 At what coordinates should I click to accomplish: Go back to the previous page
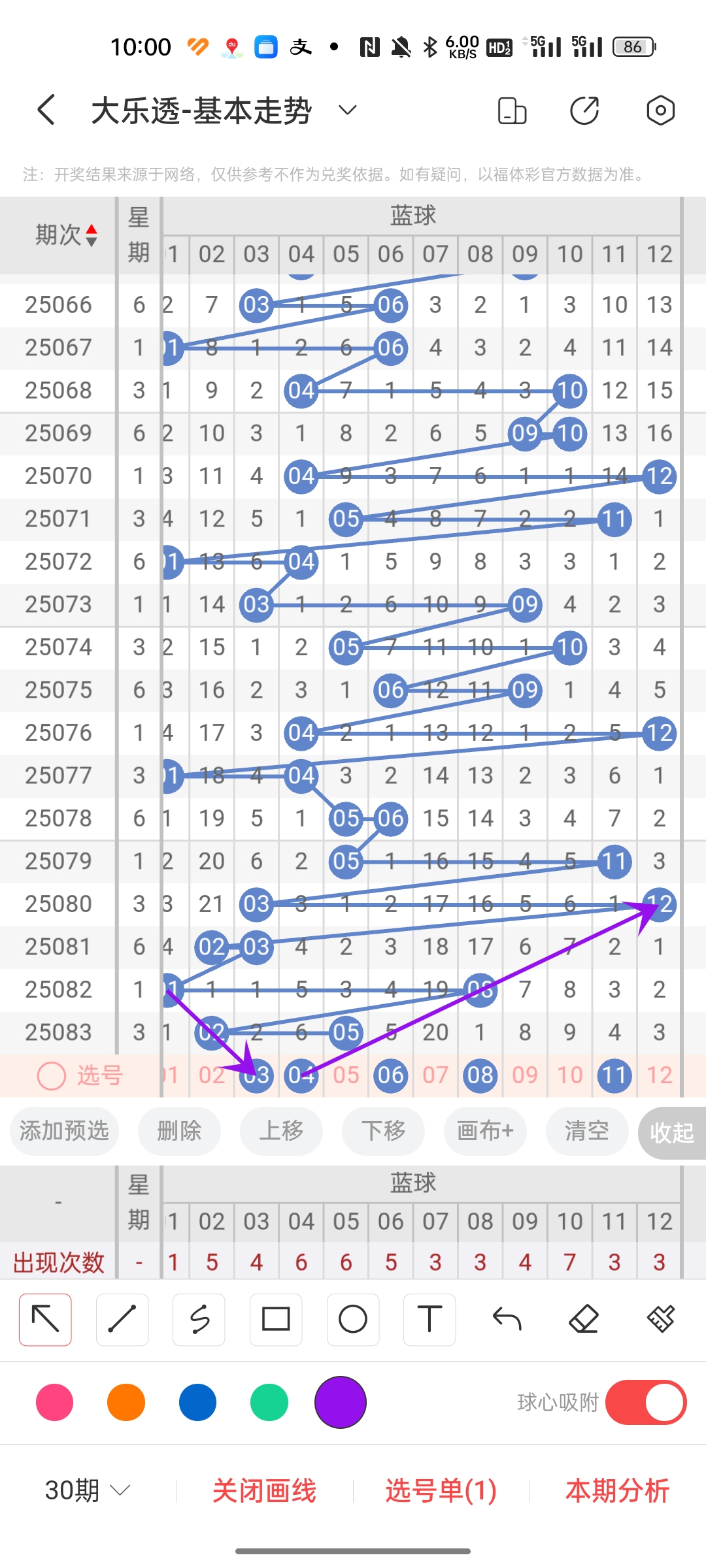pyautogui.click(x=46, y=110)
